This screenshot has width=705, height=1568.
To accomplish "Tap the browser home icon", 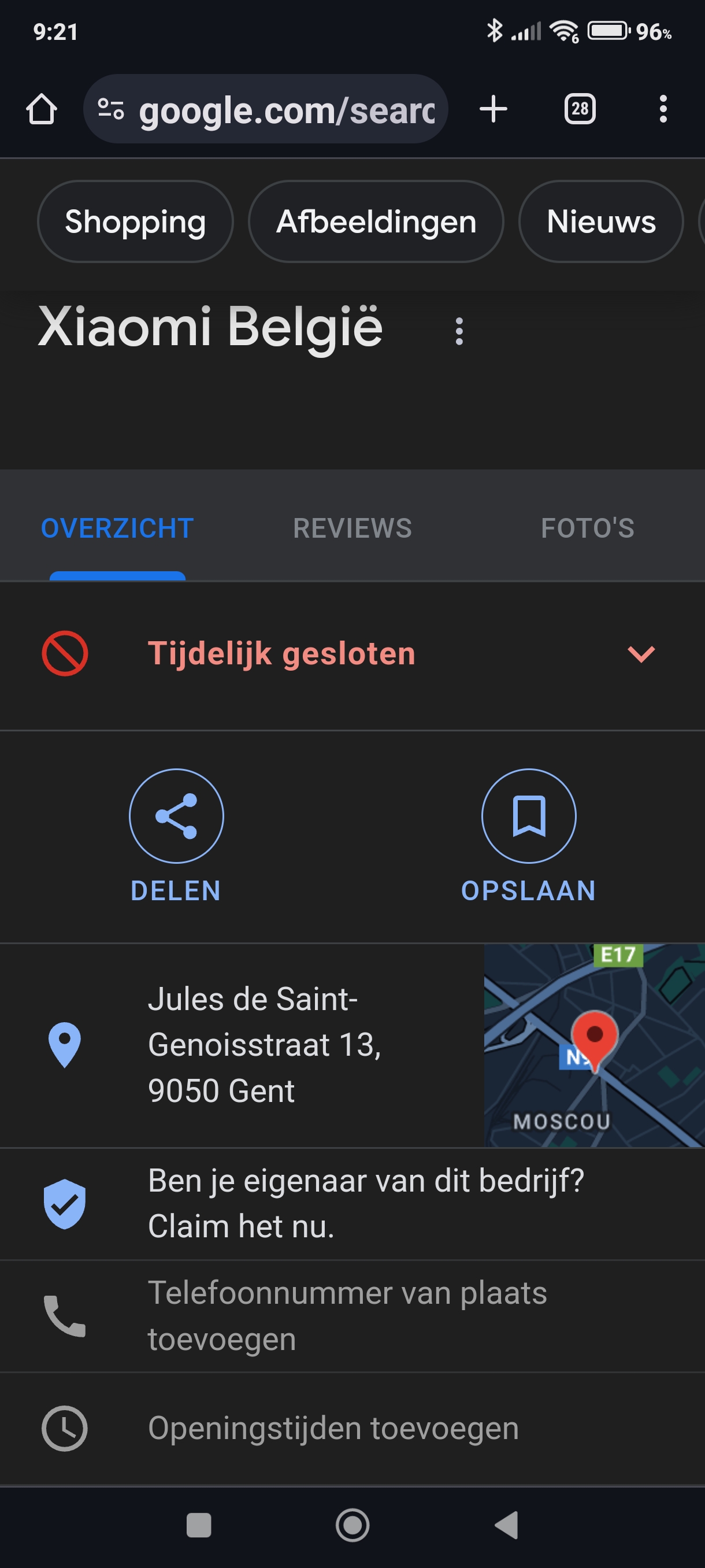I will click(42, 110).
